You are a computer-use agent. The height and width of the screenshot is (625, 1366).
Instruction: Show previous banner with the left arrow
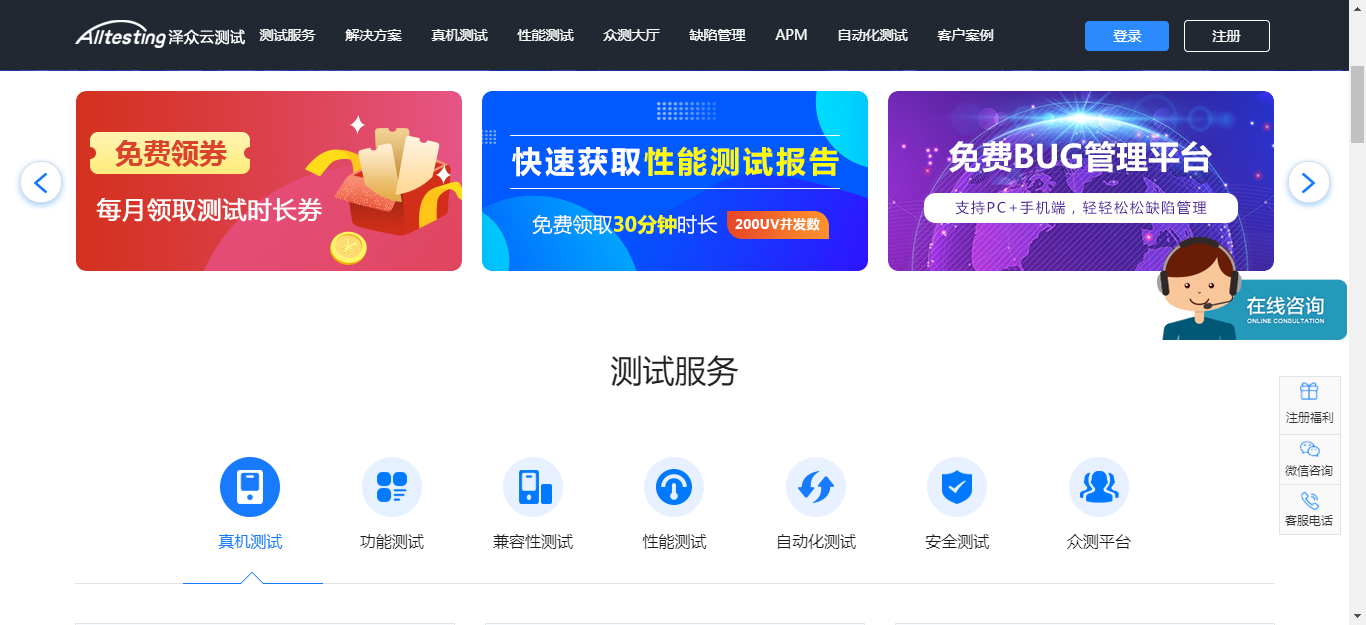(41, 182)
